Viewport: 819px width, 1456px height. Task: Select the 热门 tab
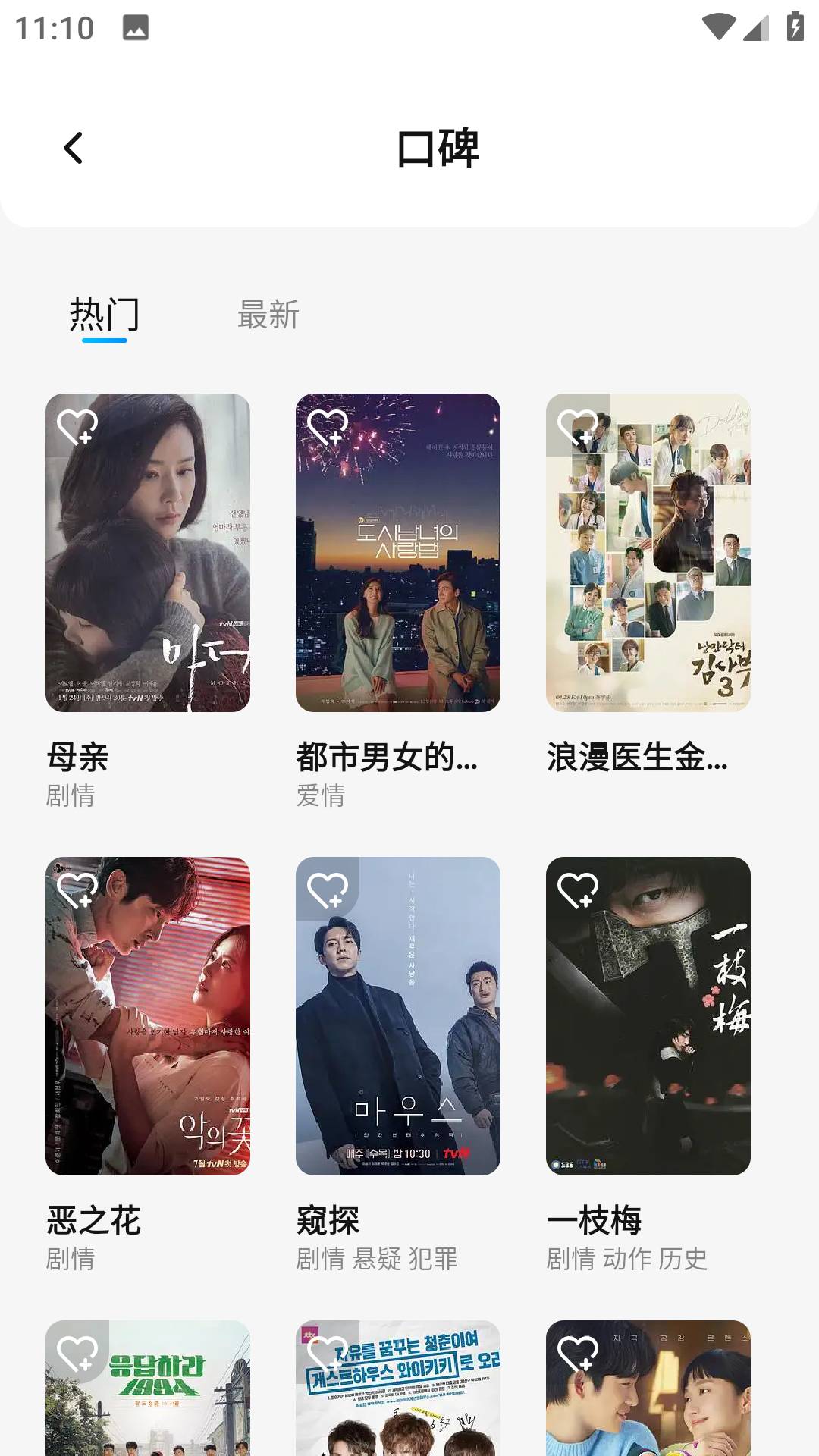pos(106,315)
